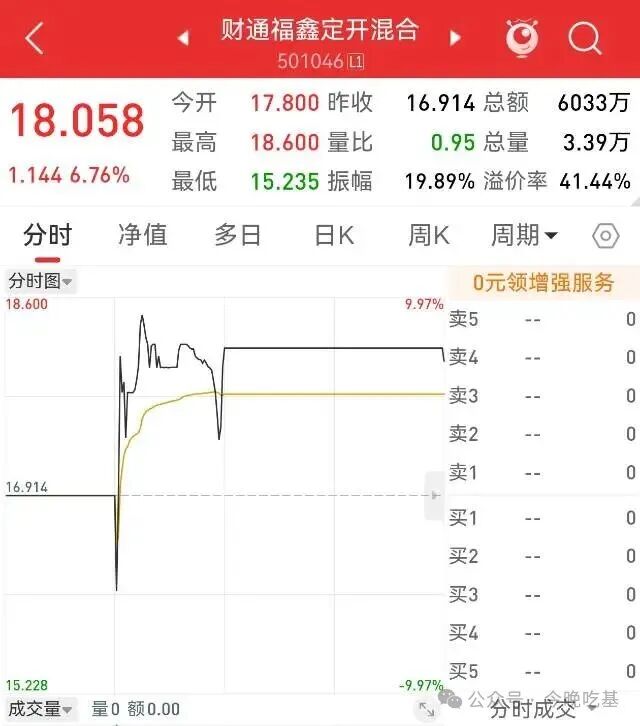The height and width of the screenshot is (726, 640).
Task: Switch to the next fund with right triangle
Action: (x=455, y=38)
